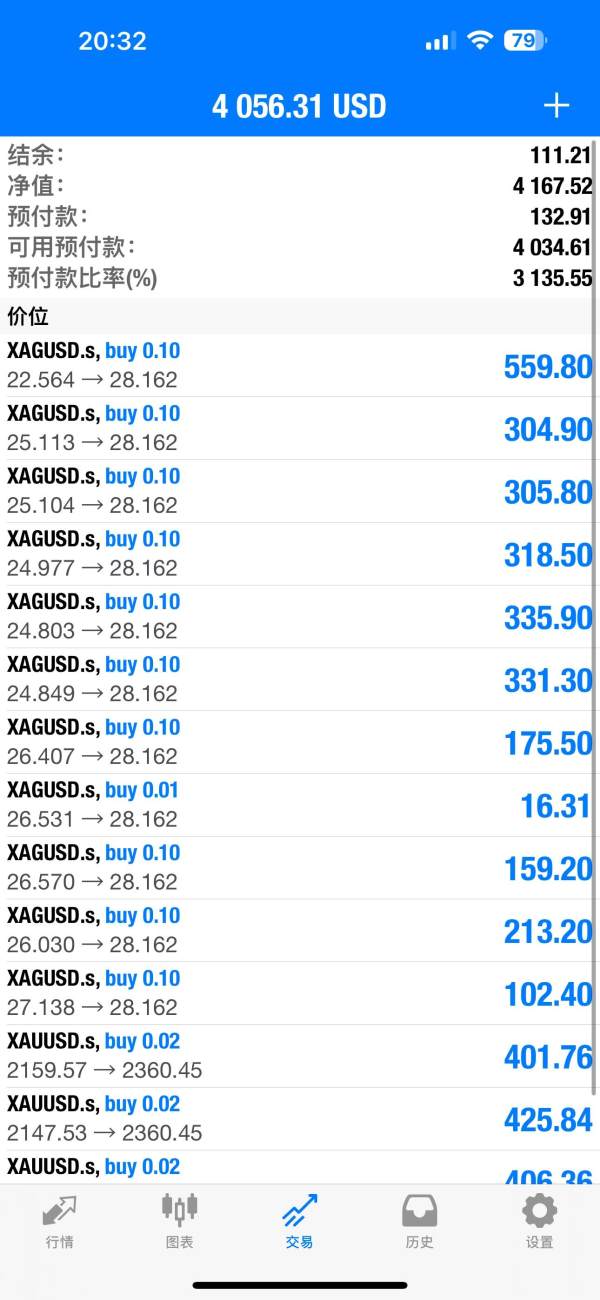This screenshot has width=600, height=1300.
Task: Go to the 历史 history tab
Action: [419, 1220]
